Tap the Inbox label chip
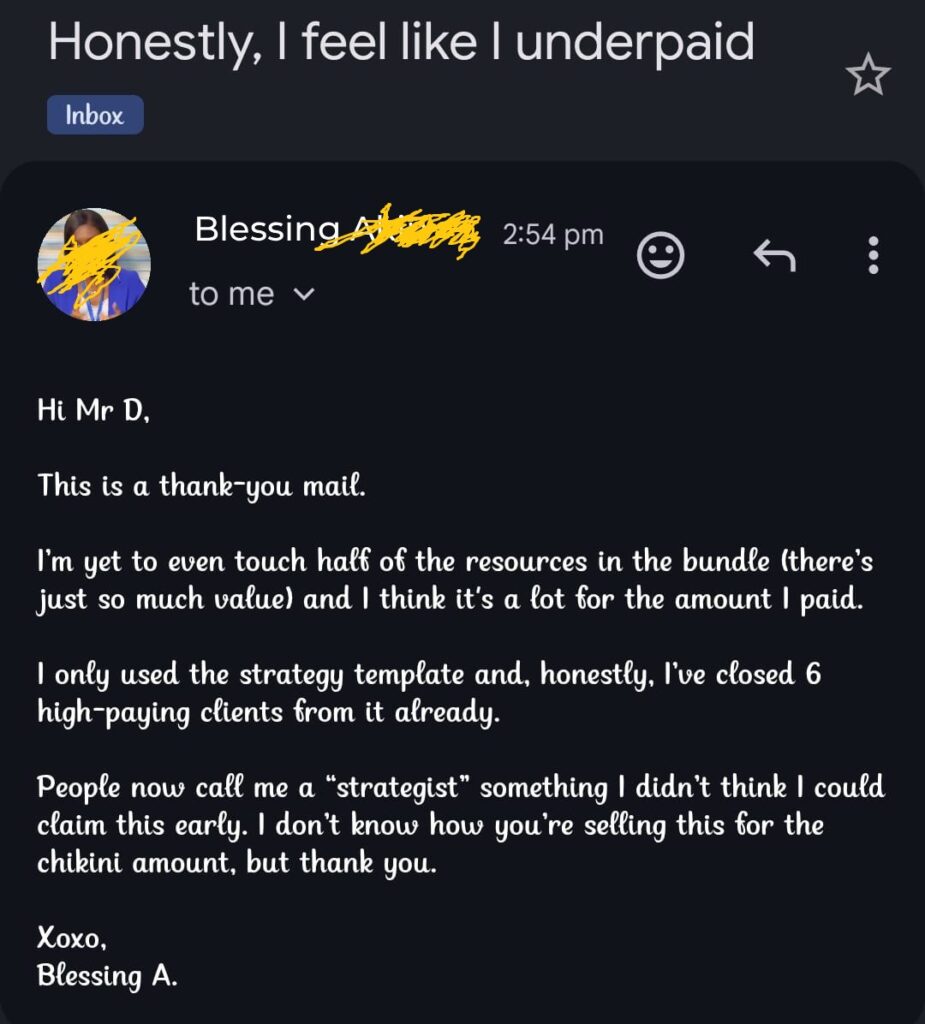 coord(95,115)
